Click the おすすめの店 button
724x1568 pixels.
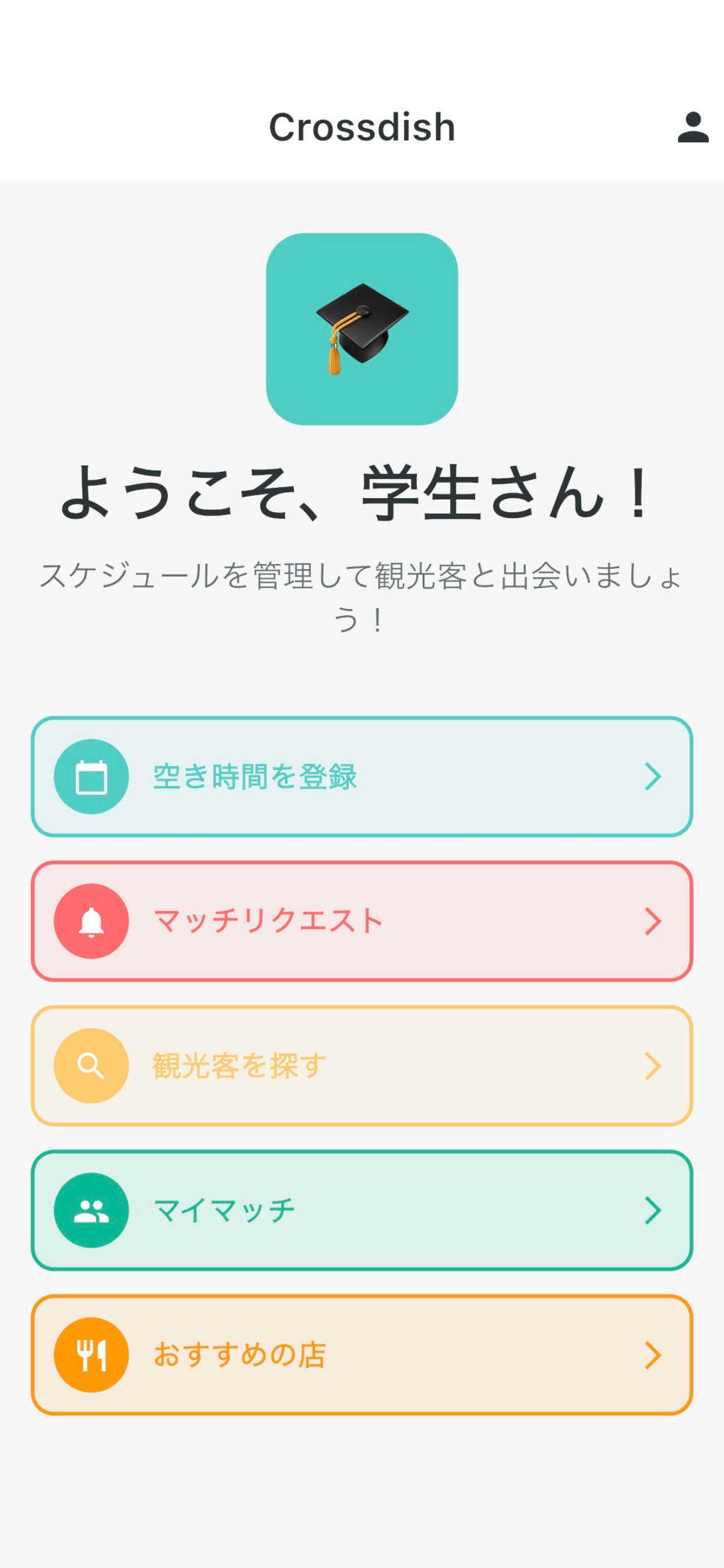362,1354
